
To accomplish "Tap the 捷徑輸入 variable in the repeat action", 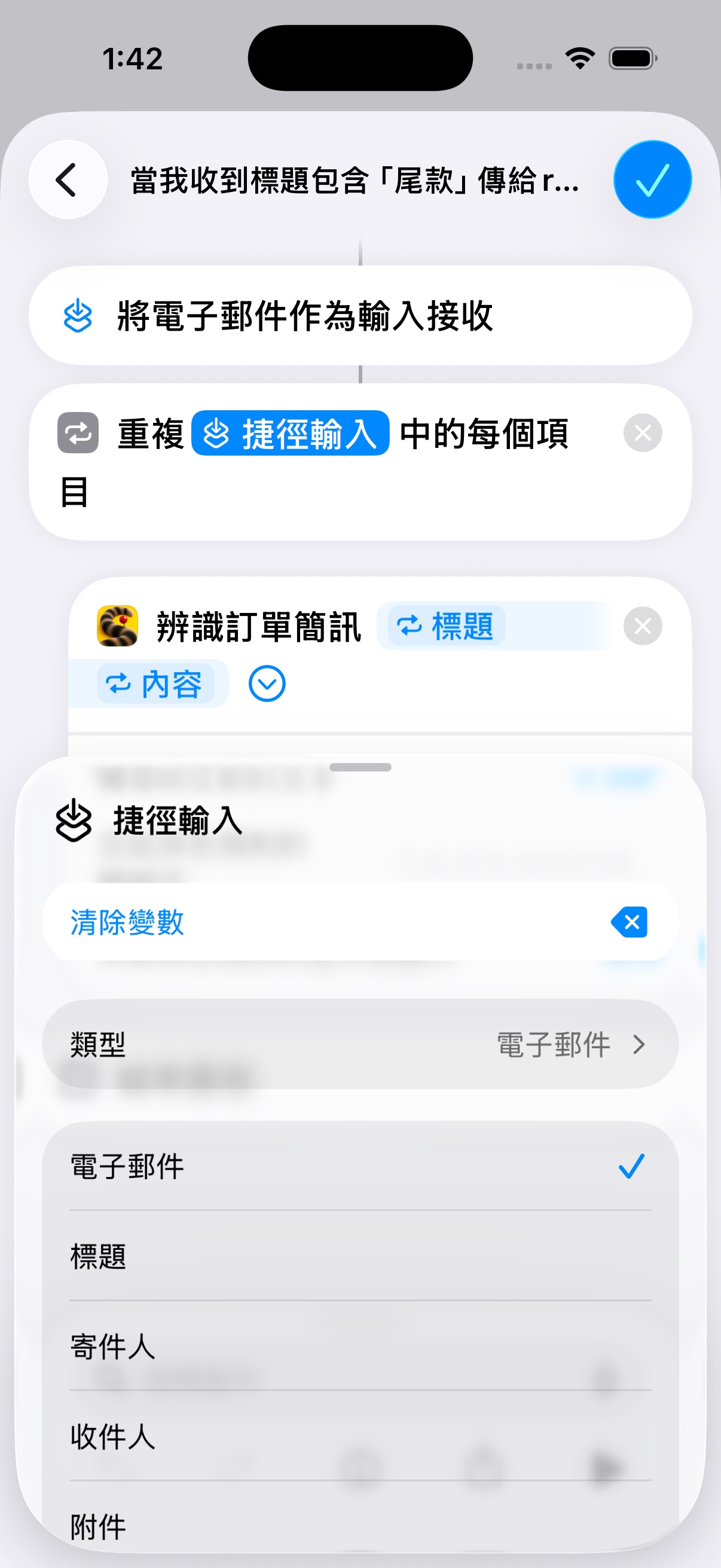I will [x=290, y=434].
